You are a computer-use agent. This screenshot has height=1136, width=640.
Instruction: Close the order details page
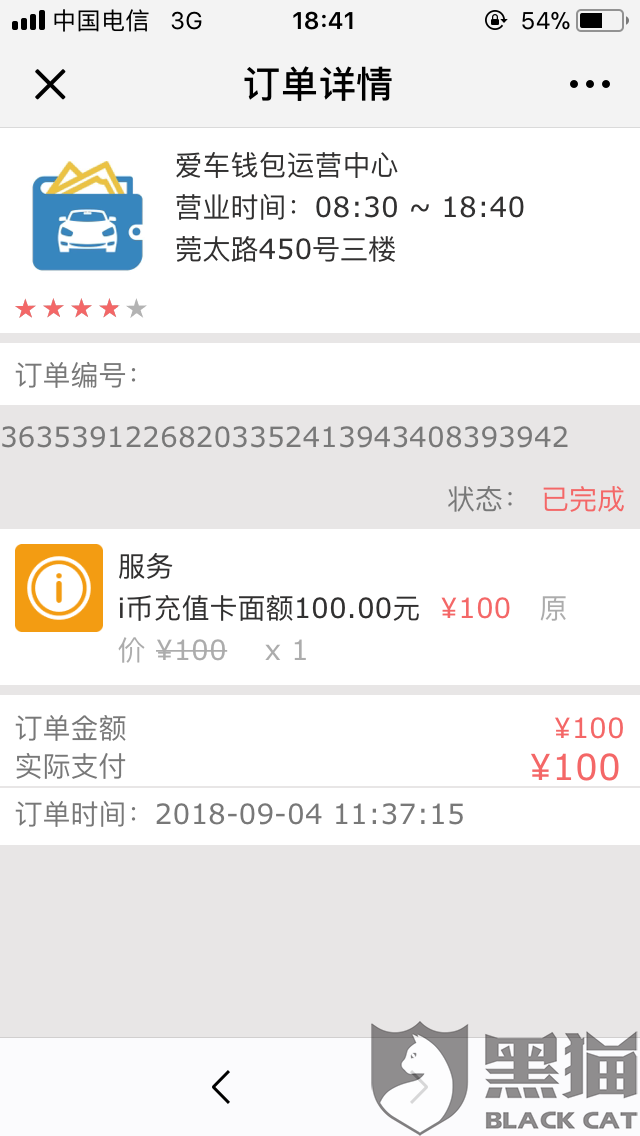point(50,85)
